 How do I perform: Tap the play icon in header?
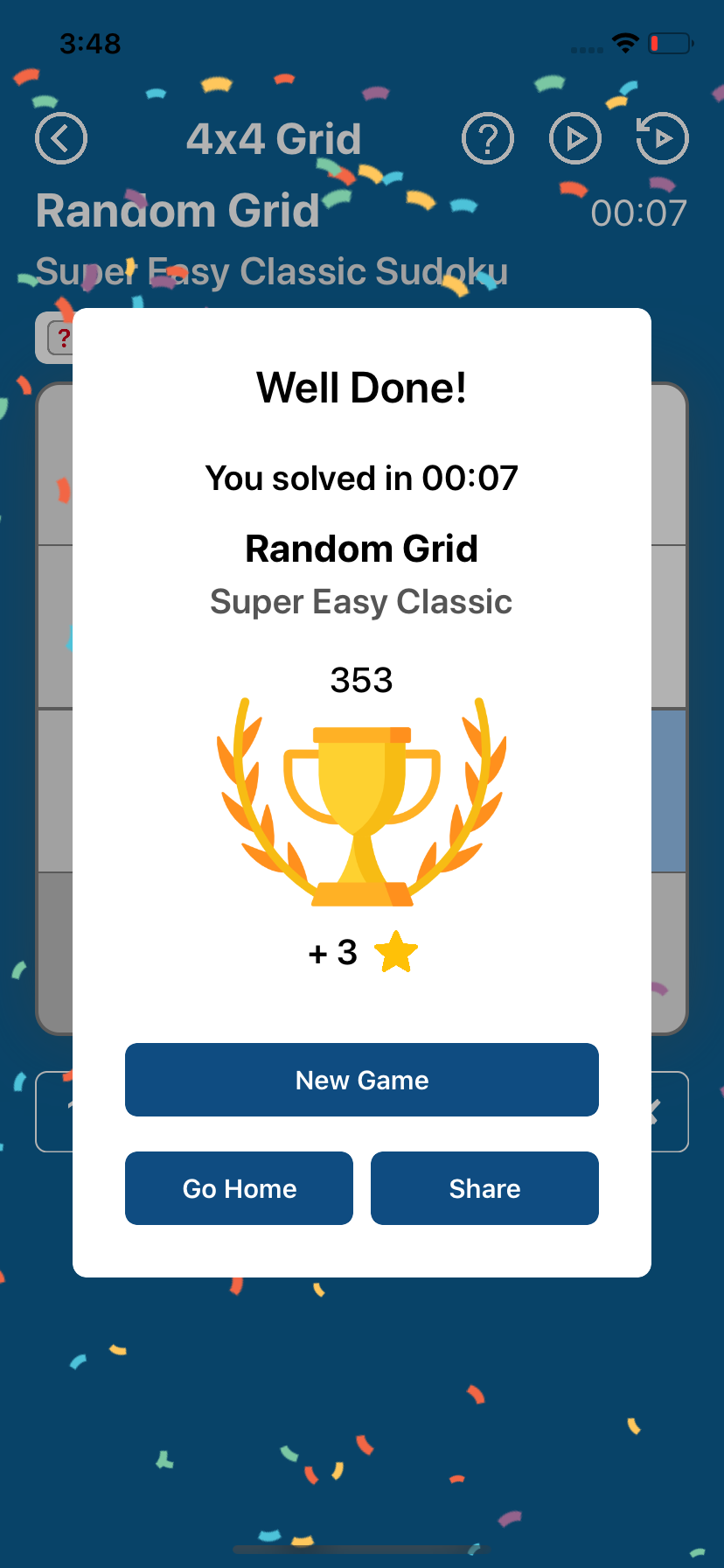[574, 138]
